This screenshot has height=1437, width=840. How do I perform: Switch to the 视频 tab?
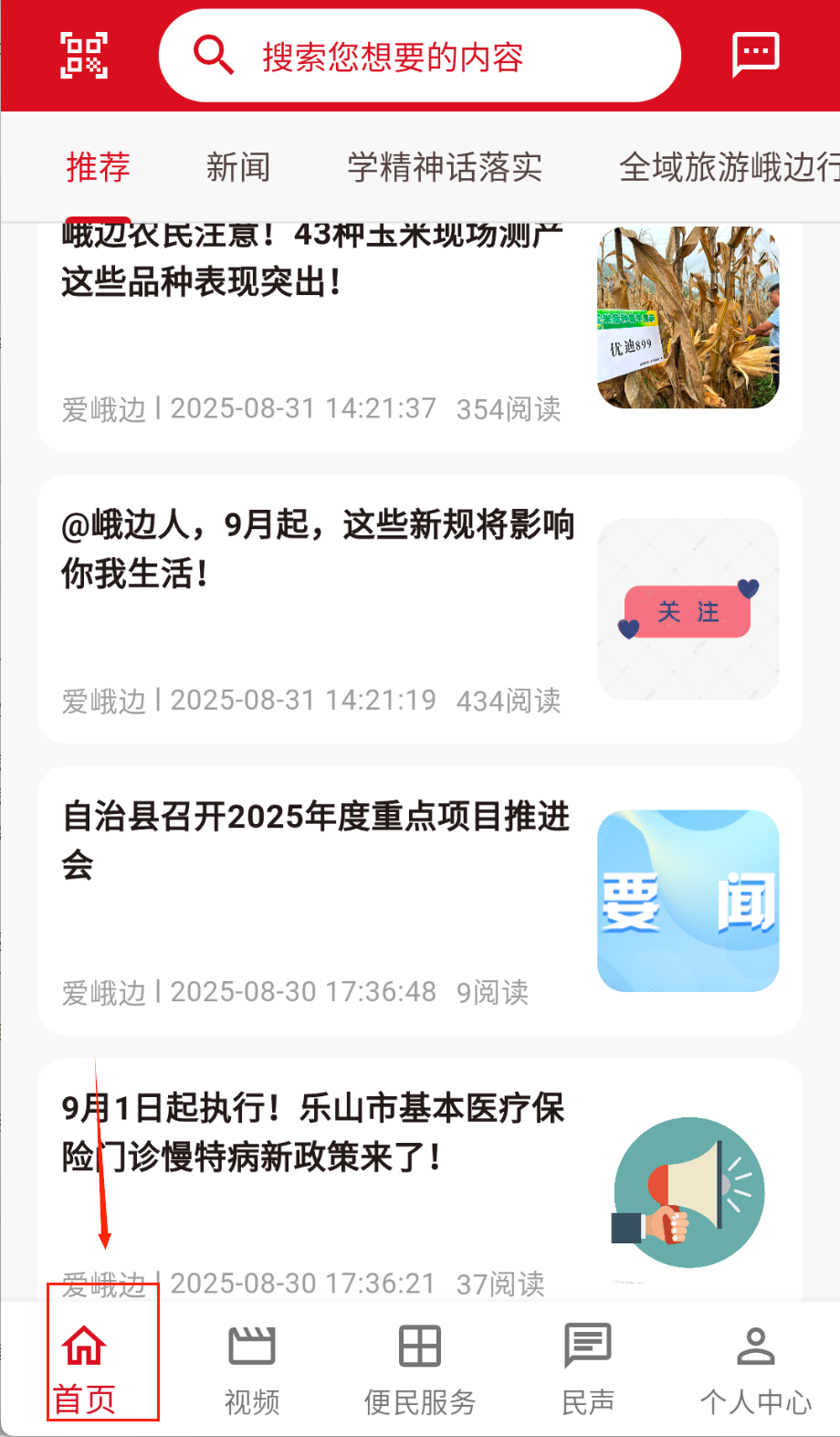point(252,1365)
